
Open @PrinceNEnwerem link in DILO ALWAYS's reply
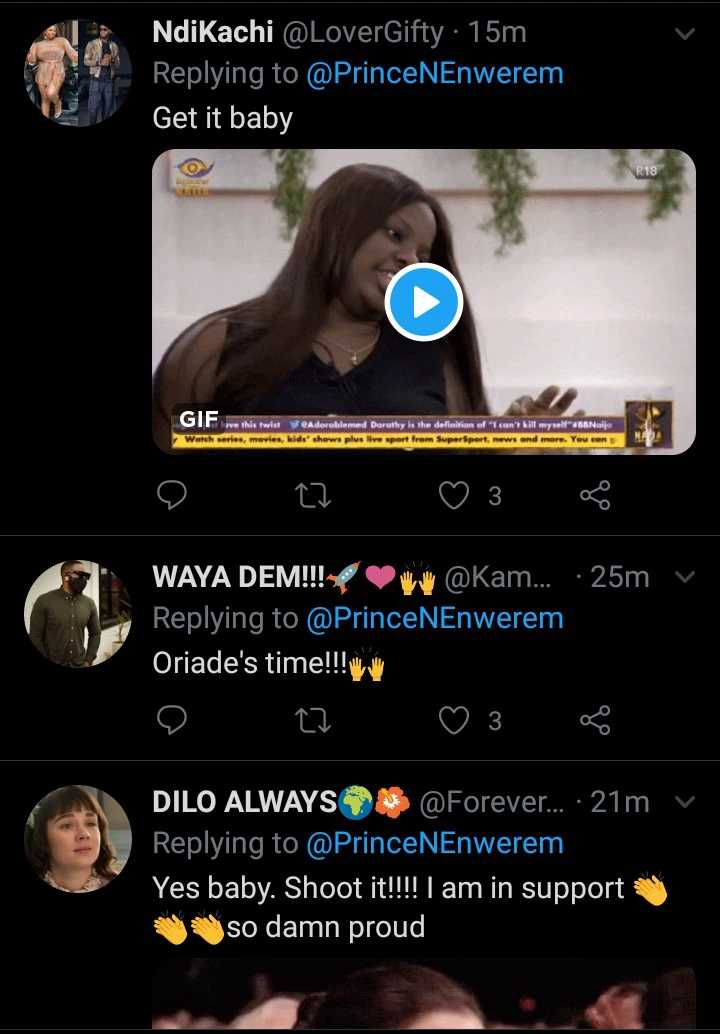[435, 843]
